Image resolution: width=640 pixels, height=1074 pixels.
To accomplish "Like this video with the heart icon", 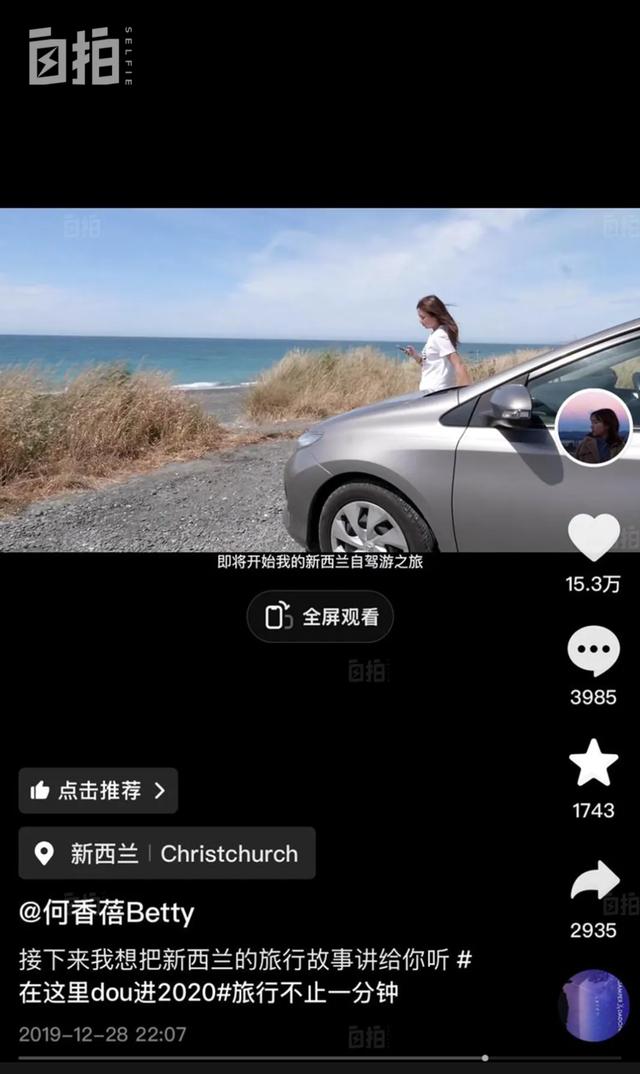I will click(x=593, y=538).
